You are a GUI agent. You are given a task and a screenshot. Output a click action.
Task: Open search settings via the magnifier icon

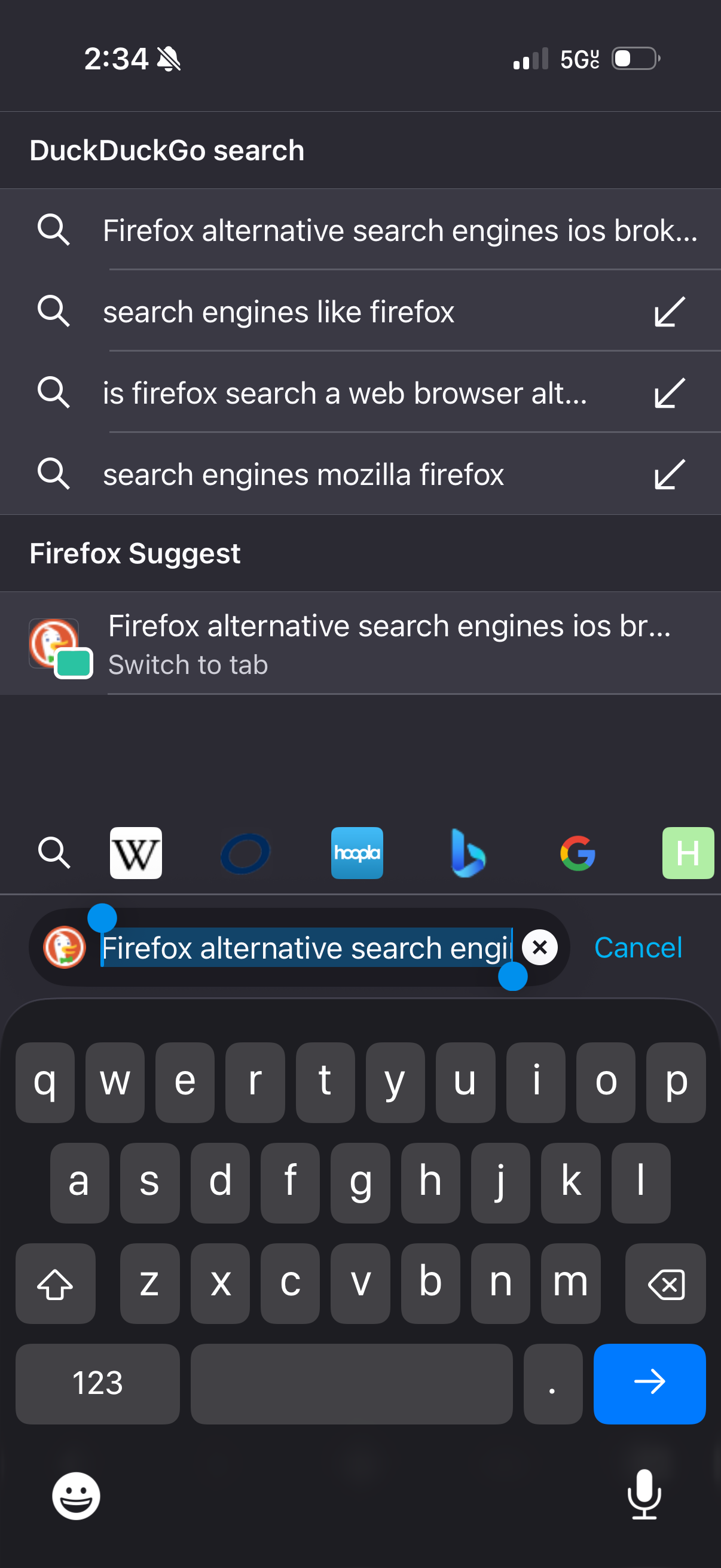(54, 852)
